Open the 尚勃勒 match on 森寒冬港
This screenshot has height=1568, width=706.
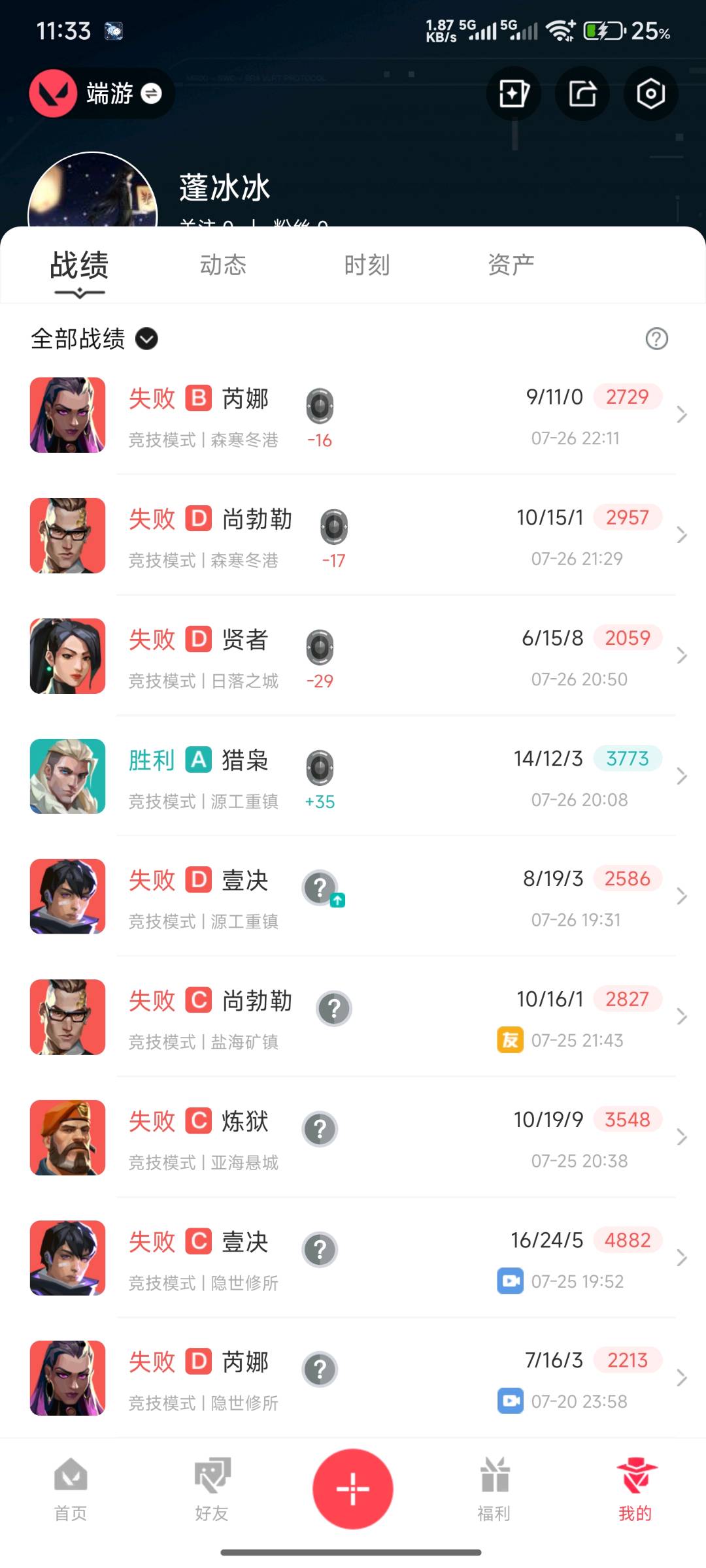click(x=353, y=536)
